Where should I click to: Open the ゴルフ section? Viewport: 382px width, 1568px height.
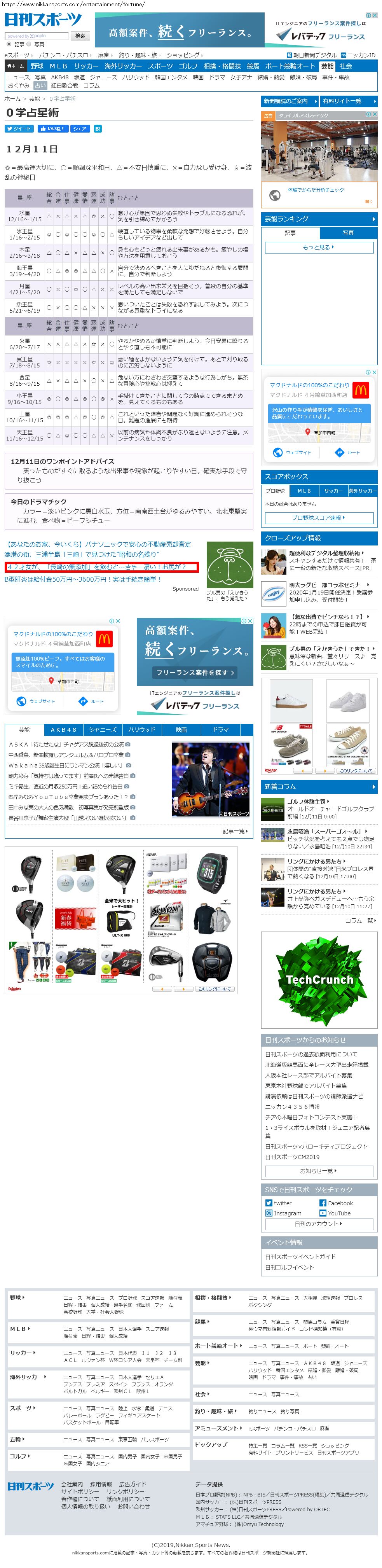188,66
